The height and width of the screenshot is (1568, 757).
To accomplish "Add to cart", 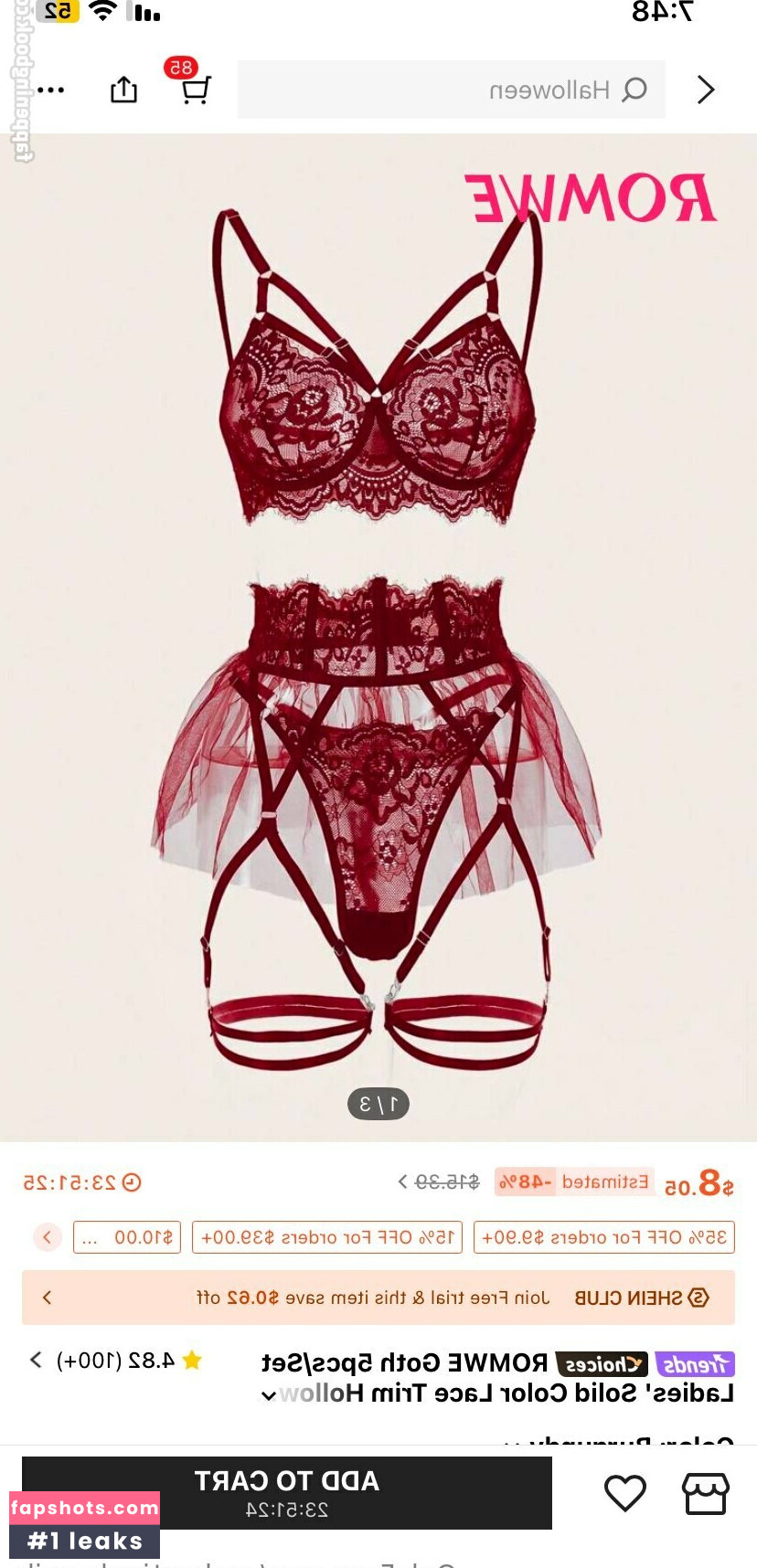I will (x=287, y=1491).
